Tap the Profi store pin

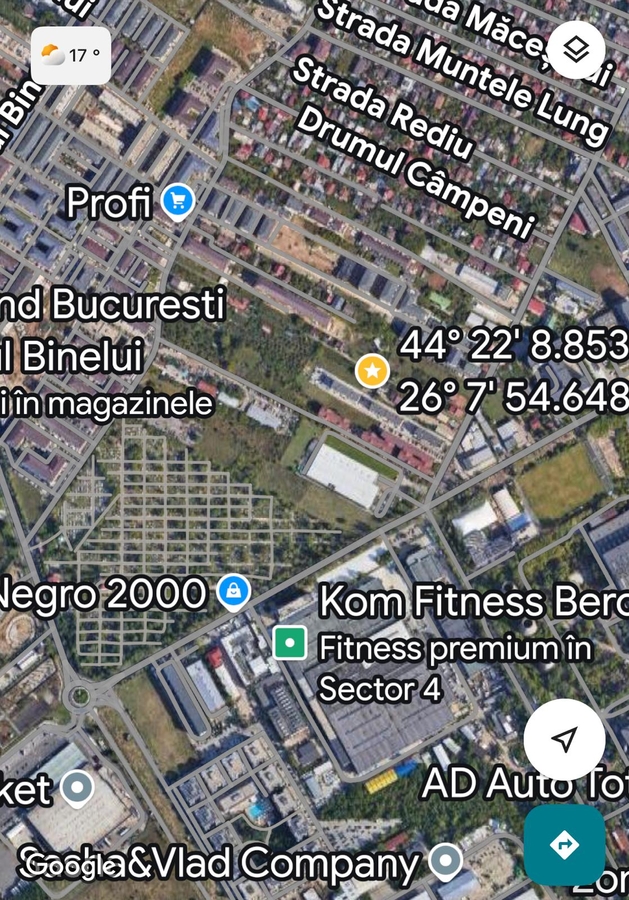coord(178,203)
